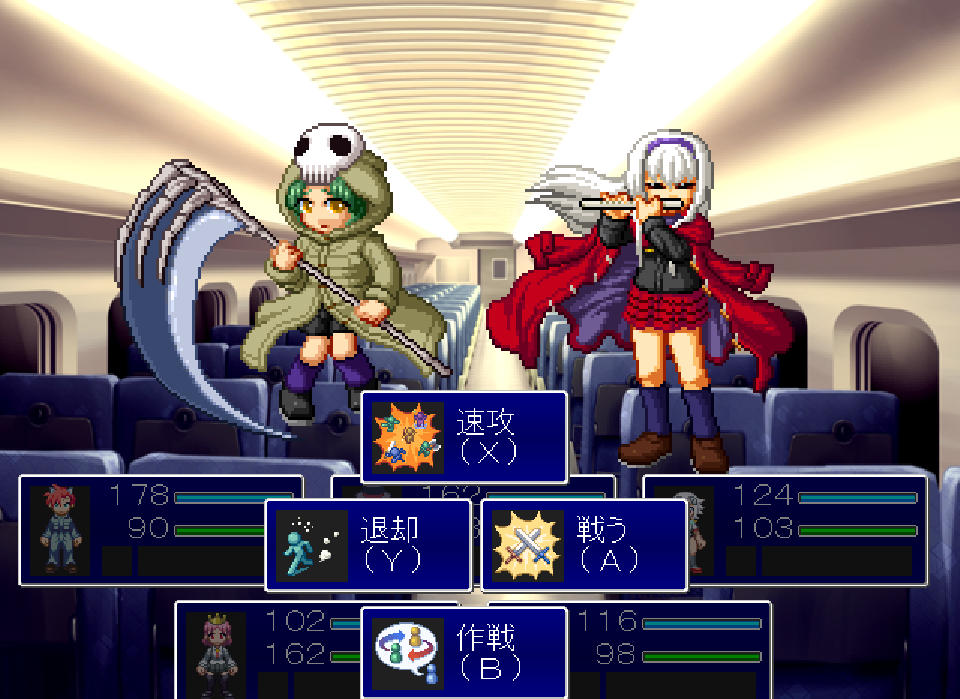The height and width of the screenshot is (699, 960).
Task: Choose the 退却 (Y) retreat command
Action: pos(368,545)
